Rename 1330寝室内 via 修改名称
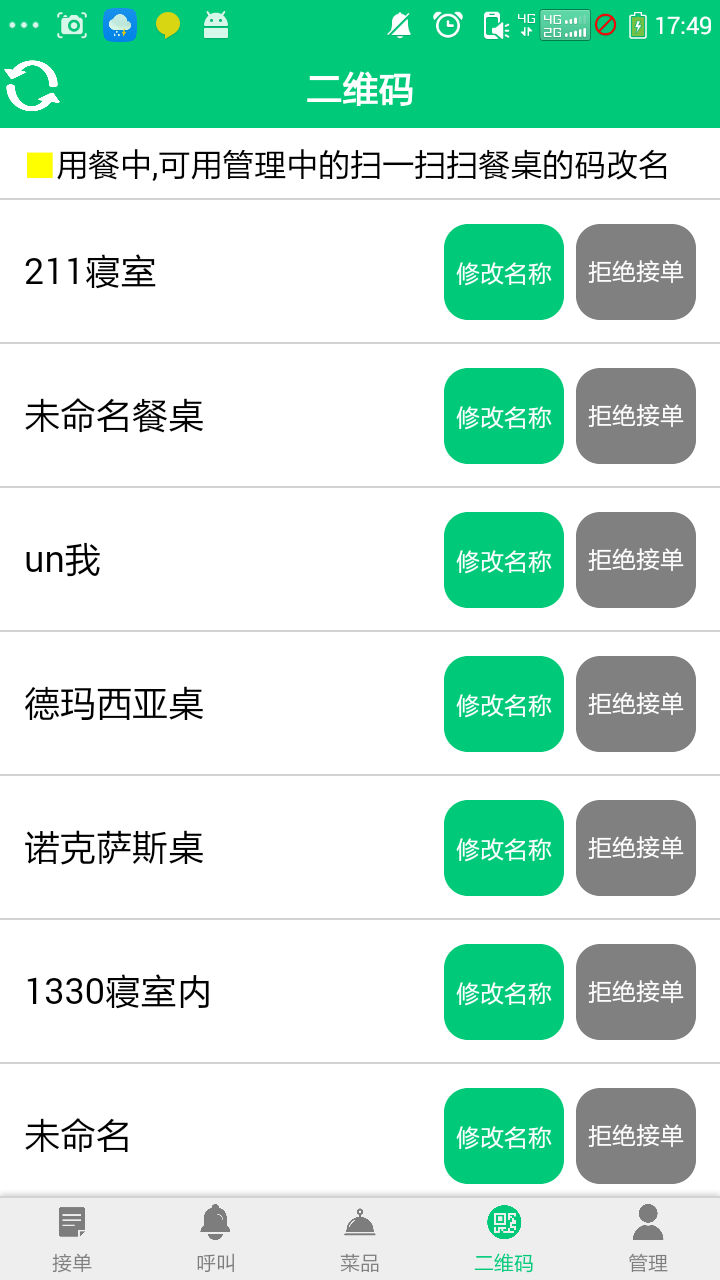 tap(504, 992)
